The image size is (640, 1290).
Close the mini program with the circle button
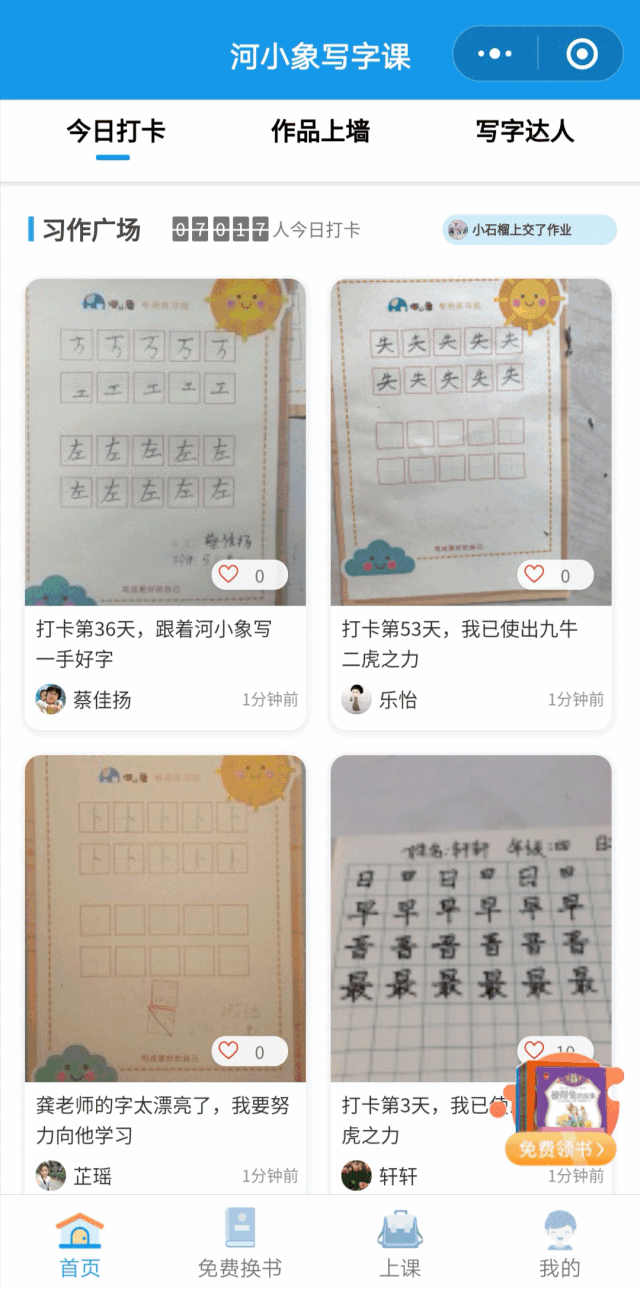pyautogui.click(x=581, y=54)
